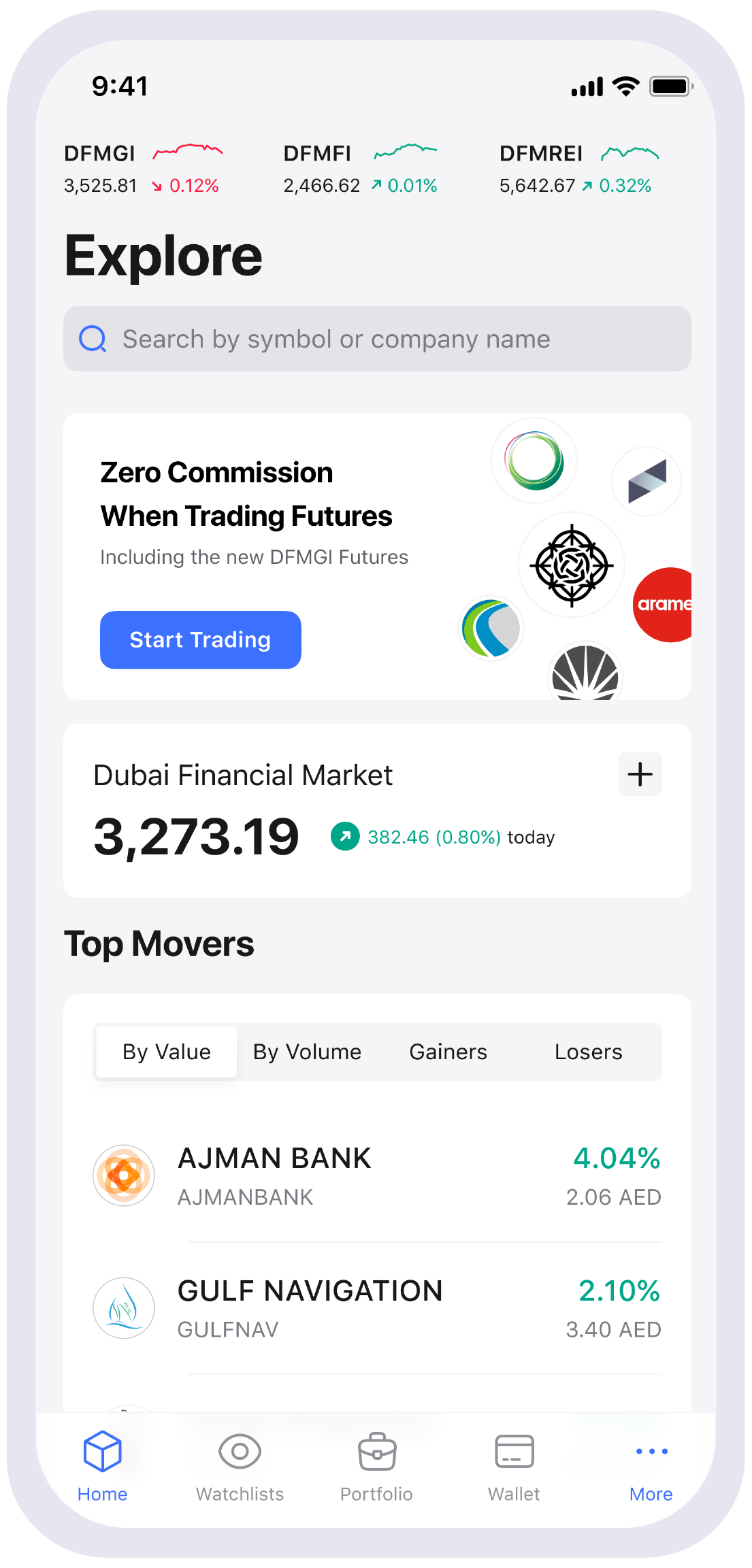Open GULF NAVIGATION stock details
Viewport: 752px width, 1568px height.
[376, 1308]
